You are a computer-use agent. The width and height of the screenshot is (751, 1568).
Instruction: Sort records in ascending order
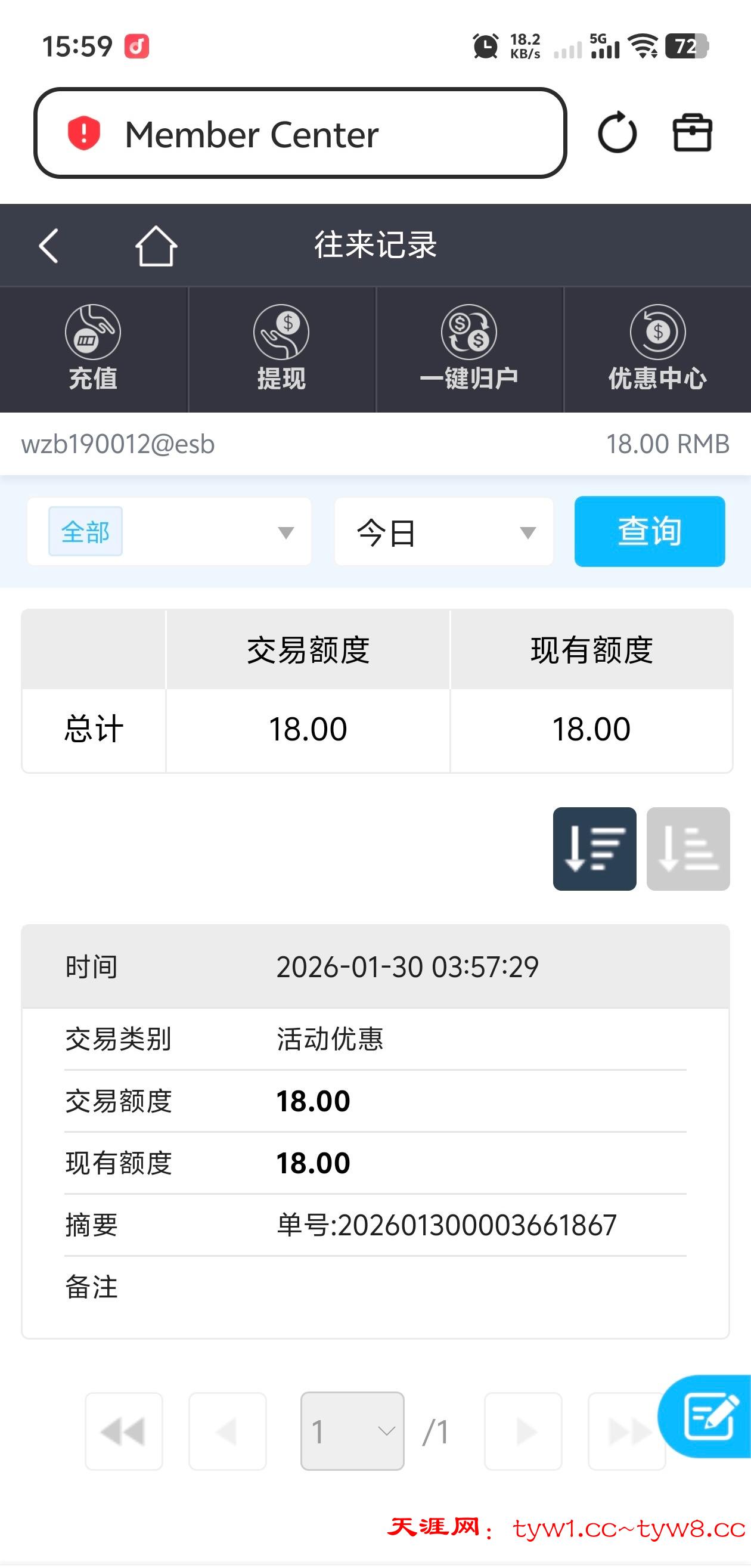[688, 848]
